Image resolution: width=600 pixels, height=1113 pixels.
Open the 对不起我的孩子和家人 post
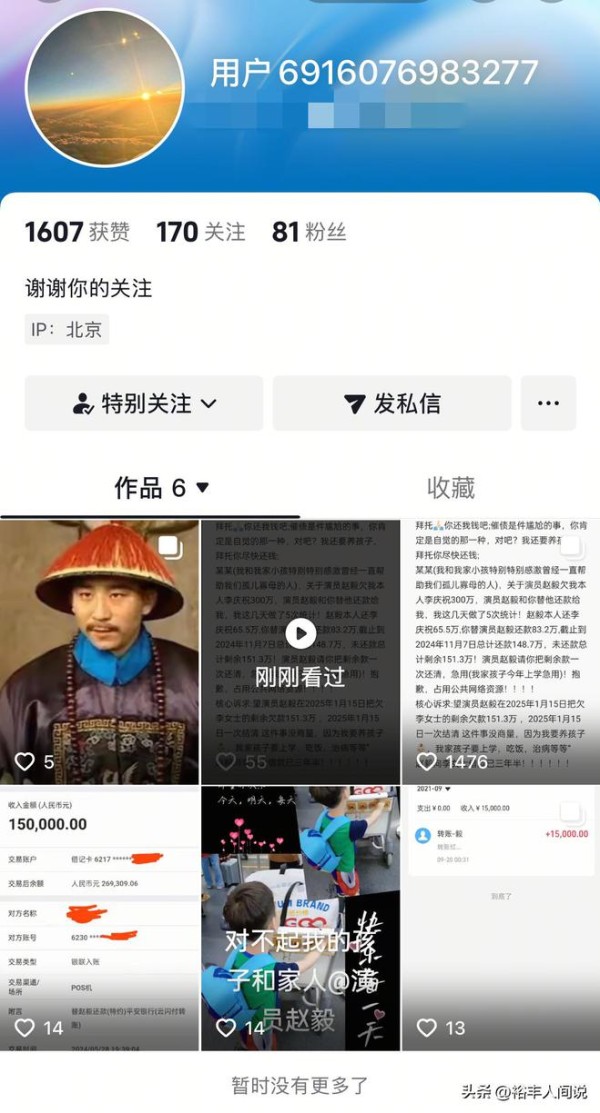[300, 915]
